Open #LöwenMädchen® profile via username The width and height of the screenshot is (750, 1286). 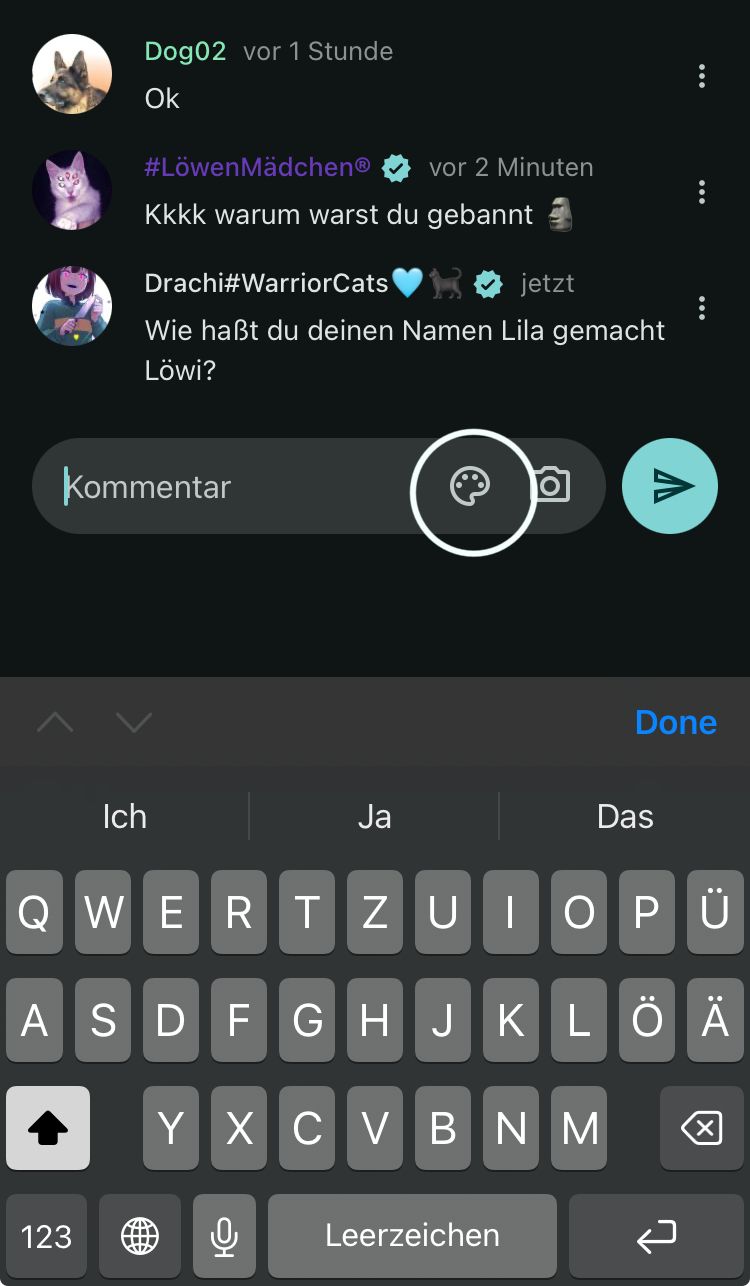[x=257, y=167]
